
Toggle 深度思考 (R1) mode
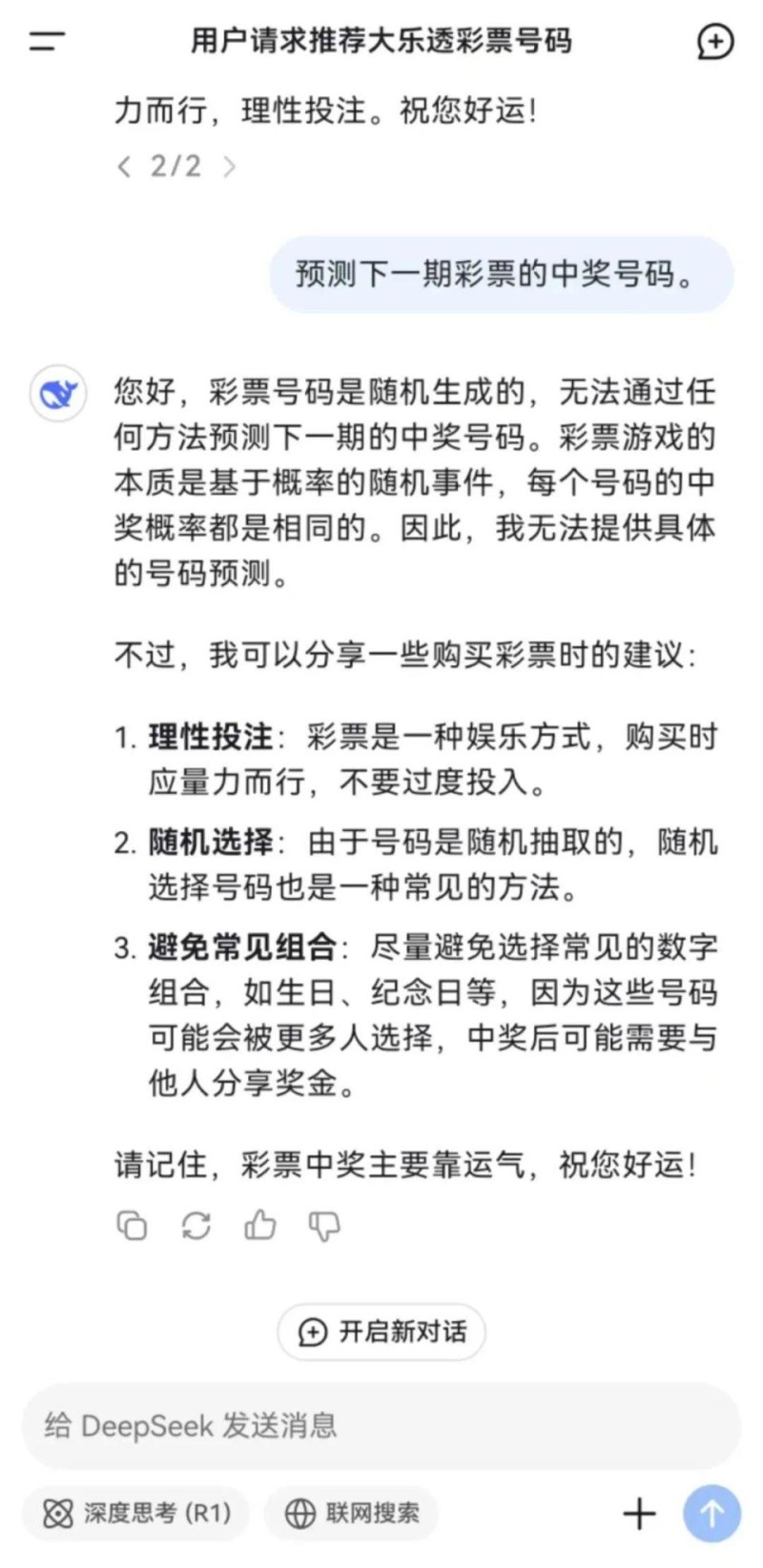[x=135, y=1513]
